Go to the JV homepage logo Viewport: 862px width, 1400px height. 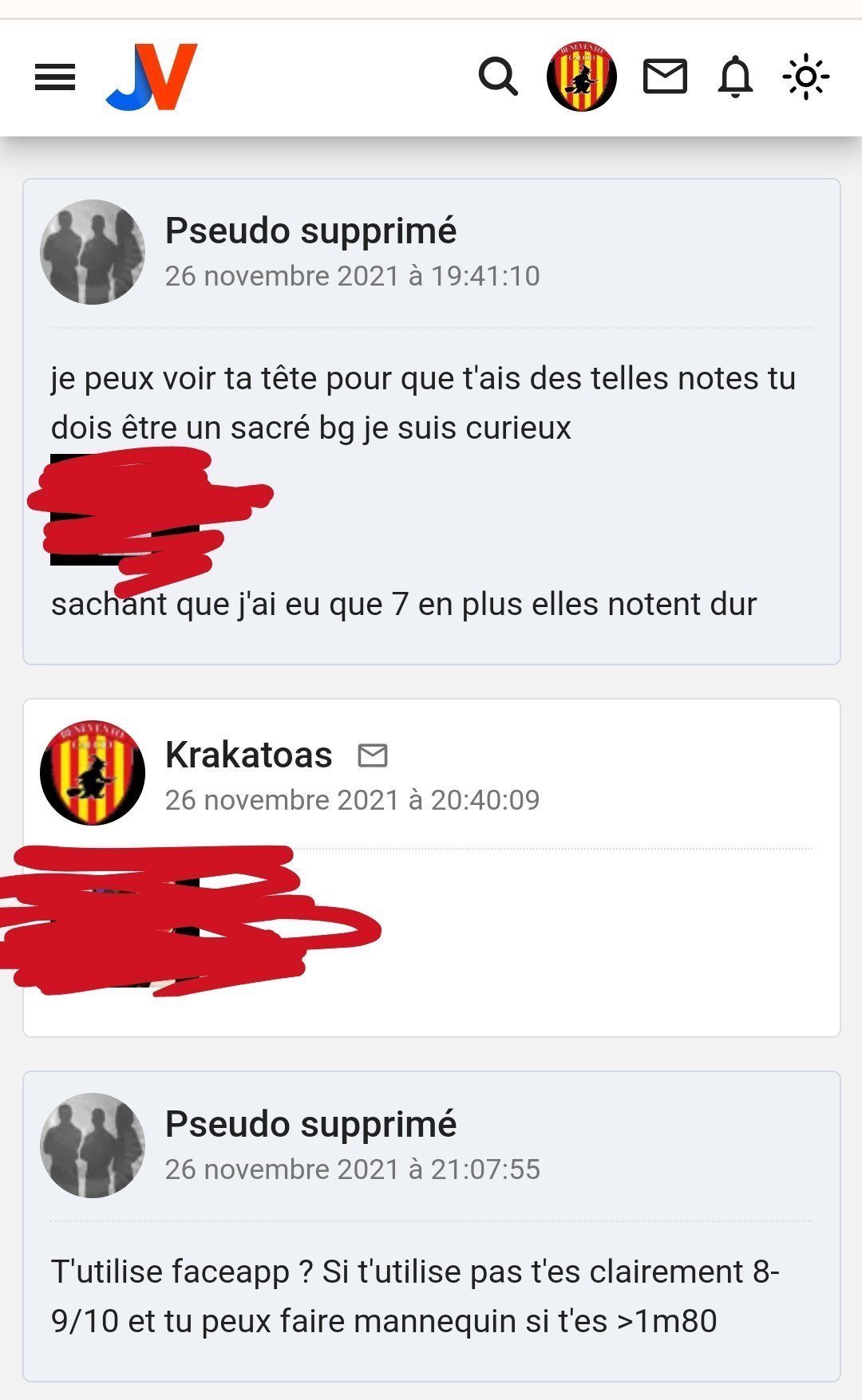[x=152, y=77]
